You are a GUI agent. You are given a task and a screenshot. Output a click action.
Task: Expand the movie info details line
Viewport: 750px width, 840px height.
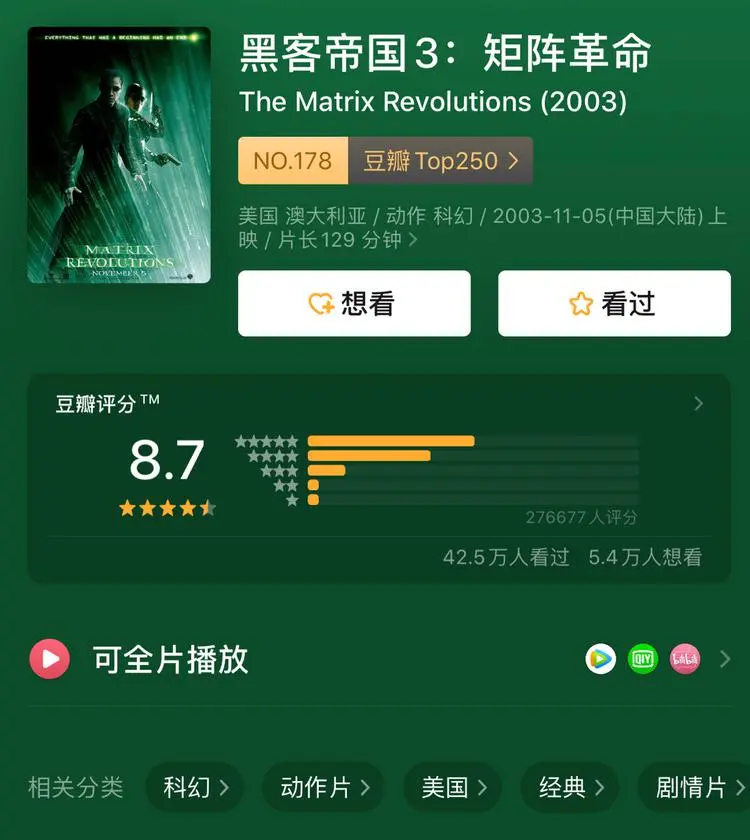point(413,241)
